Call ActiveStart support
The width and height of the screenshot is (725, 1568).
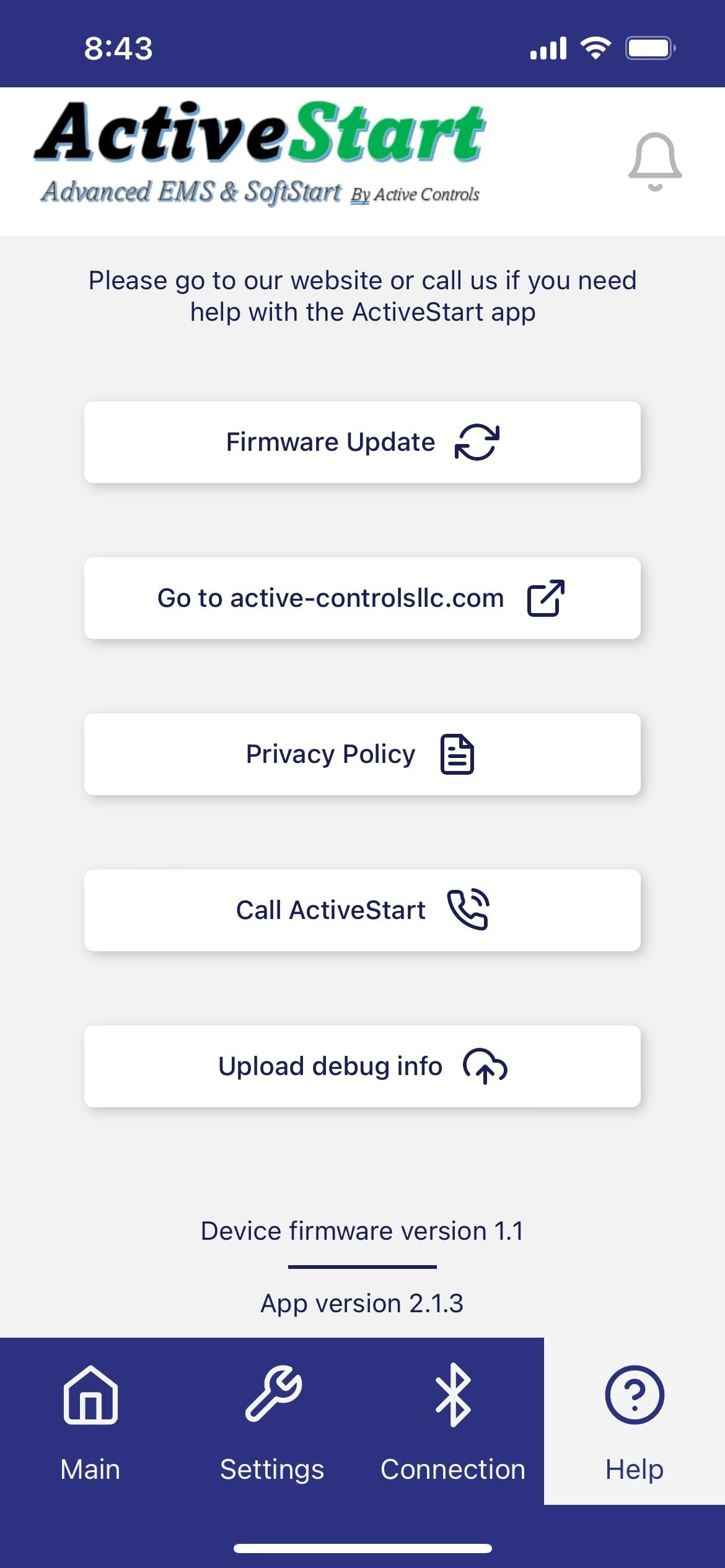362,910
